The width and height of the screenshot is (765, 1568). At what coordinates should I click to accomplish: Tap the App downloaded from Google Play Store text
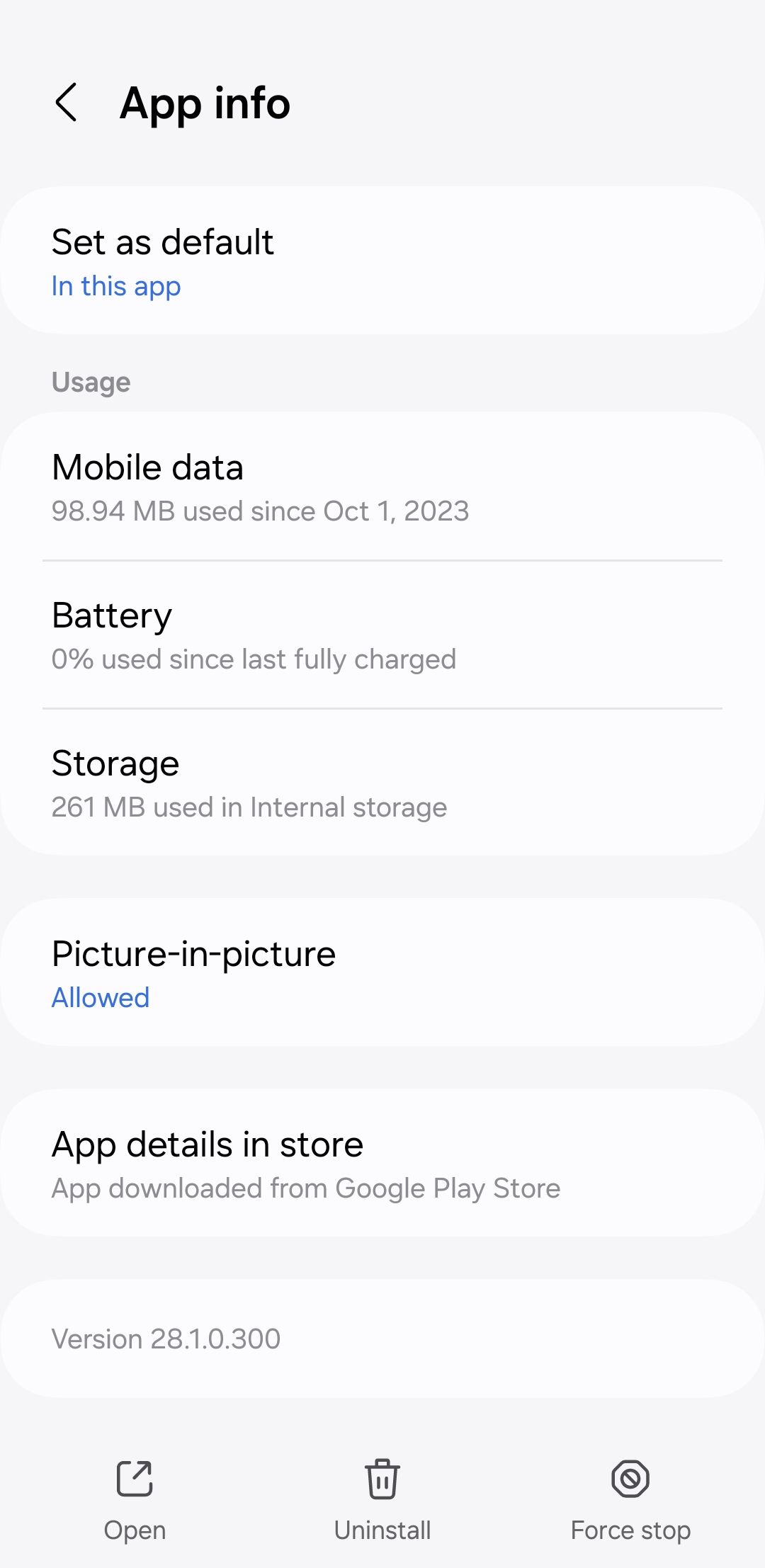pos(305,1188)
